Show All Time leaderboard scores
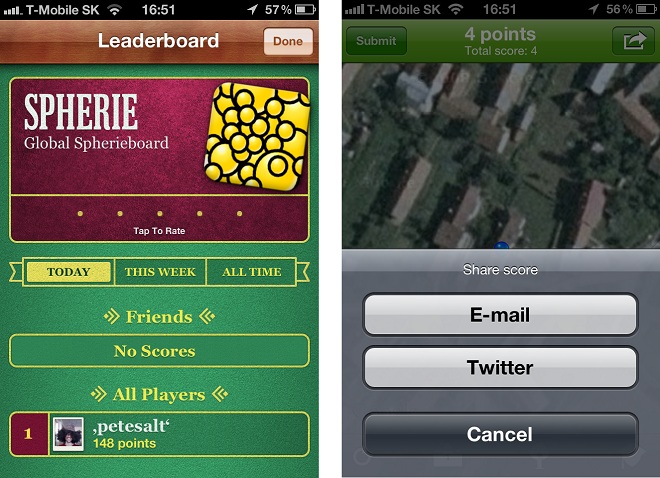Viewport: 660px width, 478px height. [251, 272]
